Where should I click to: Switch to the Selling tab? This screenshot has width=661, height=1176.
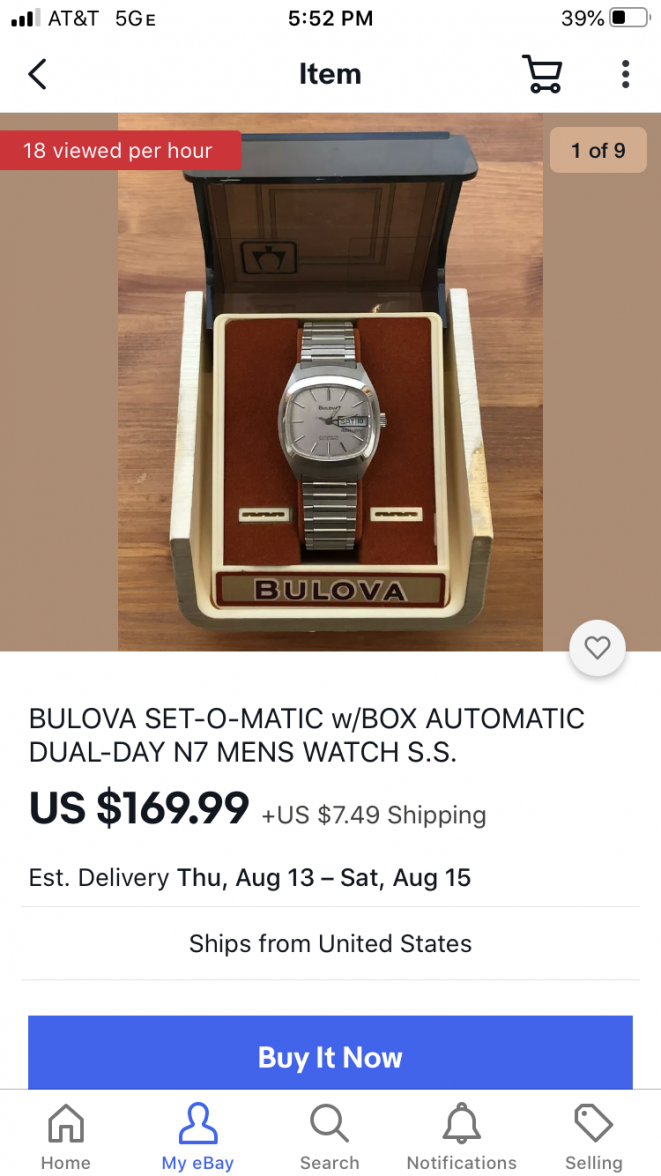tap(593, 1136)
